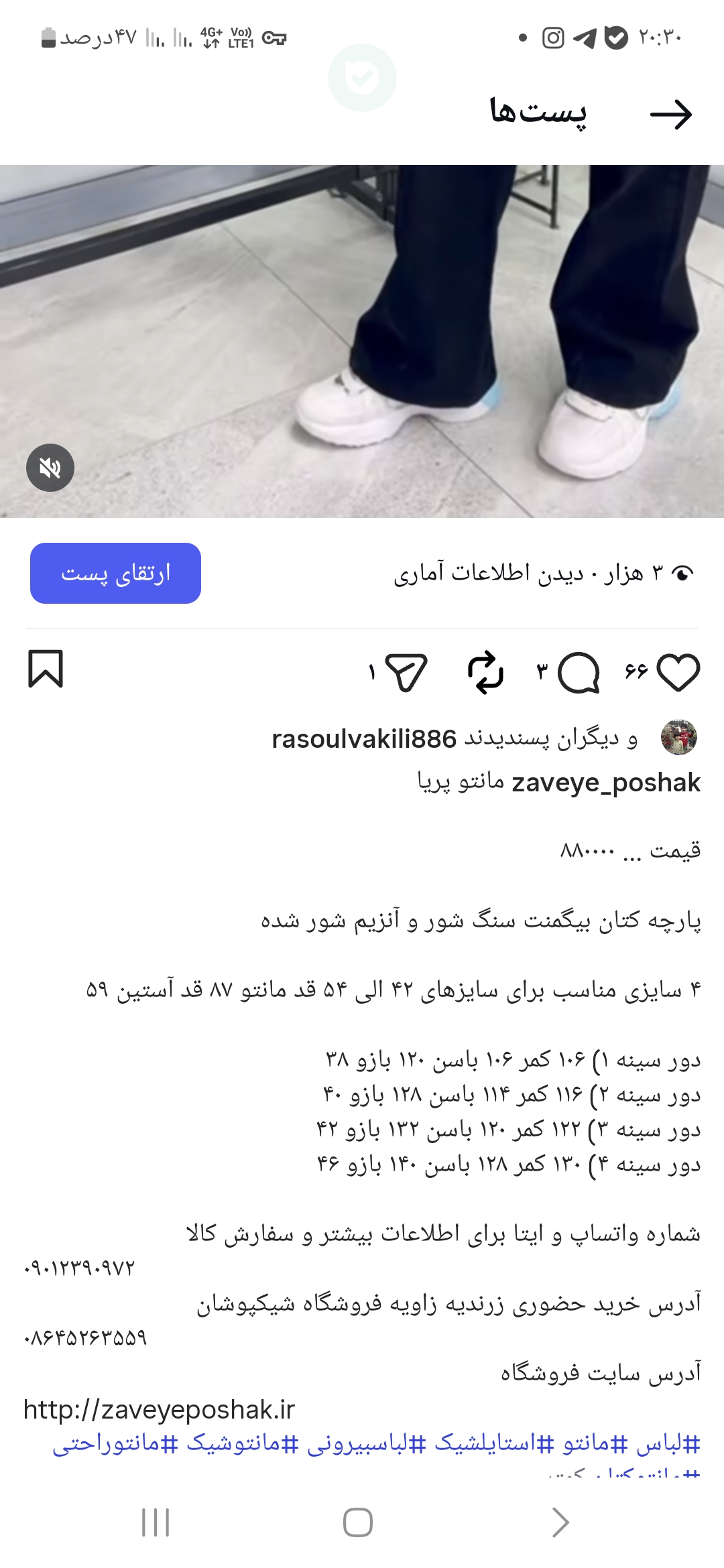Bookmark this post
The image size is (724, 1568).
(x=46, y=669)
